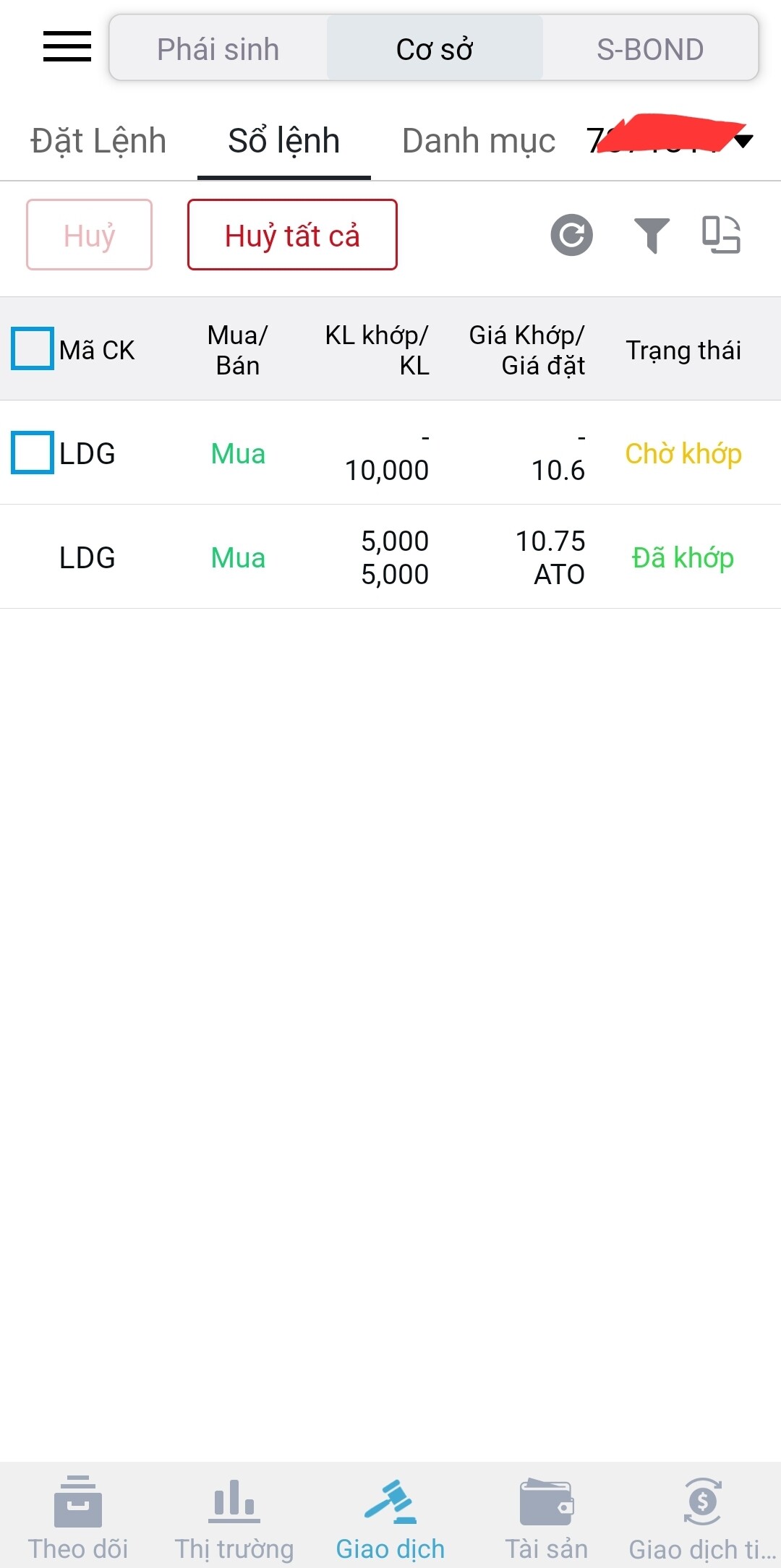
Task: Open the hamburger drawer menu
Action: (x=67, y=47)
